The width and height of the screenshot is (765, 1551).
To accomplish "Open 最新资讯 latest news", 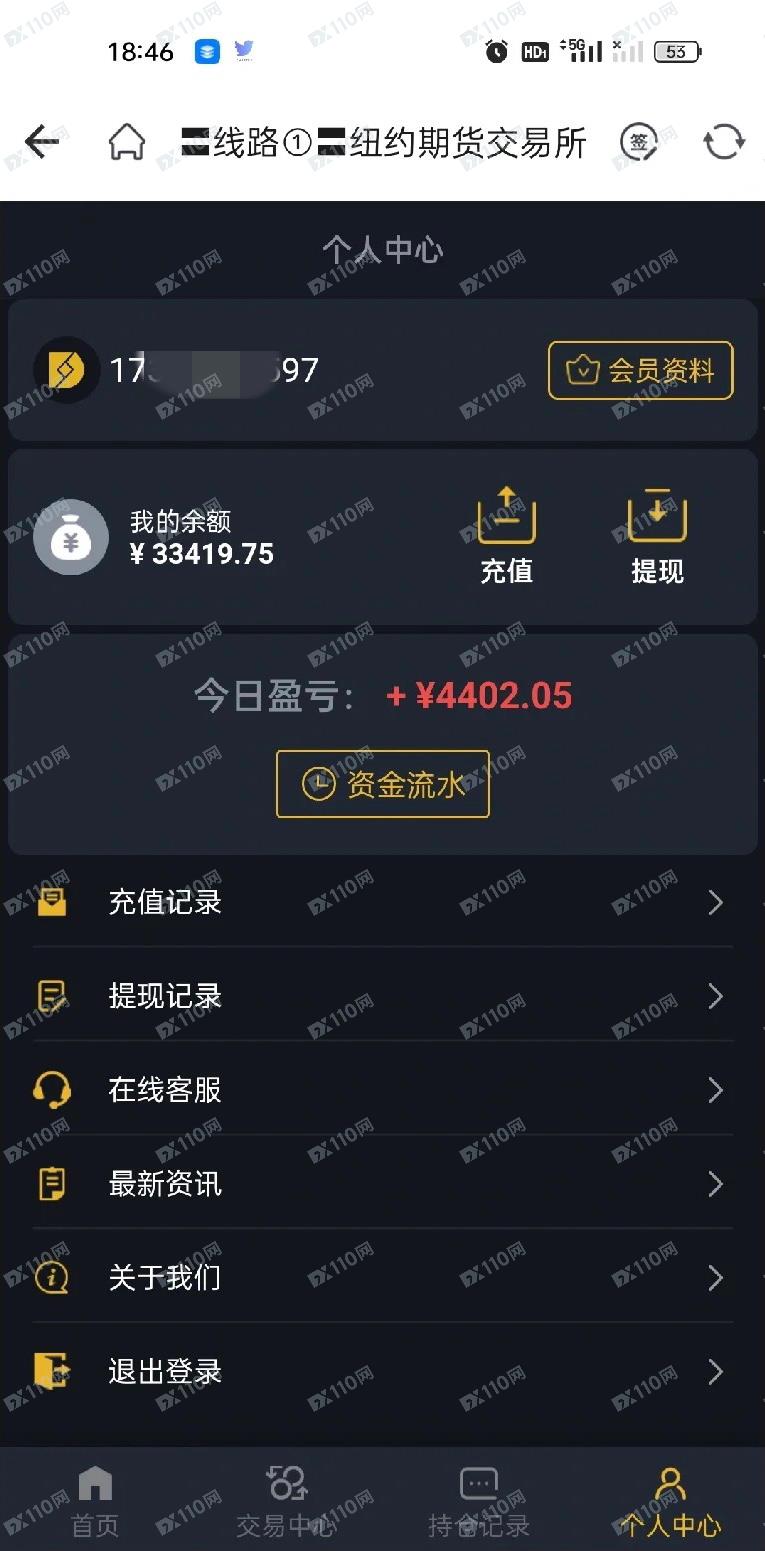I will click(x=382, y=1184).
